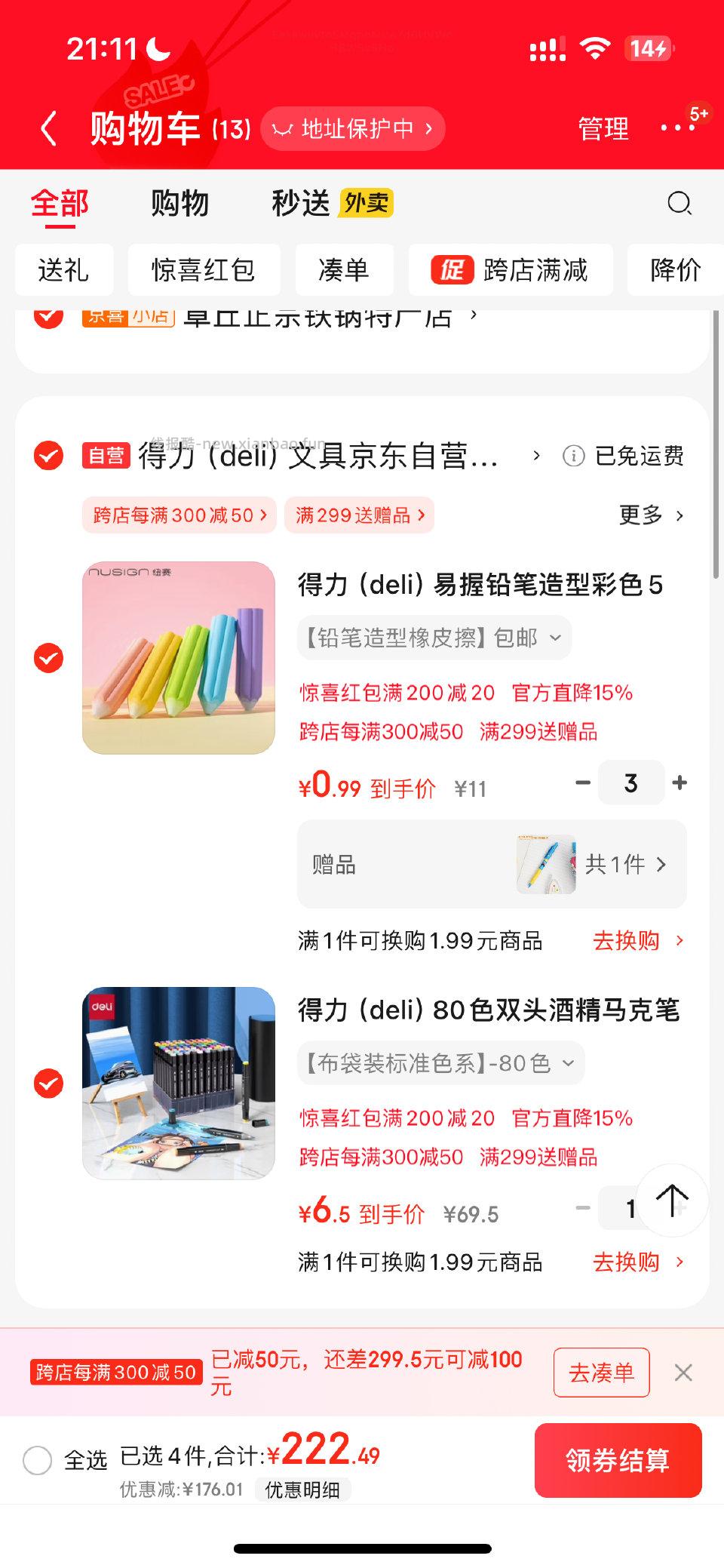Open 地址保护中 address protection banner
Viewport: 724px width, 1568px height.
pos(353,128)
